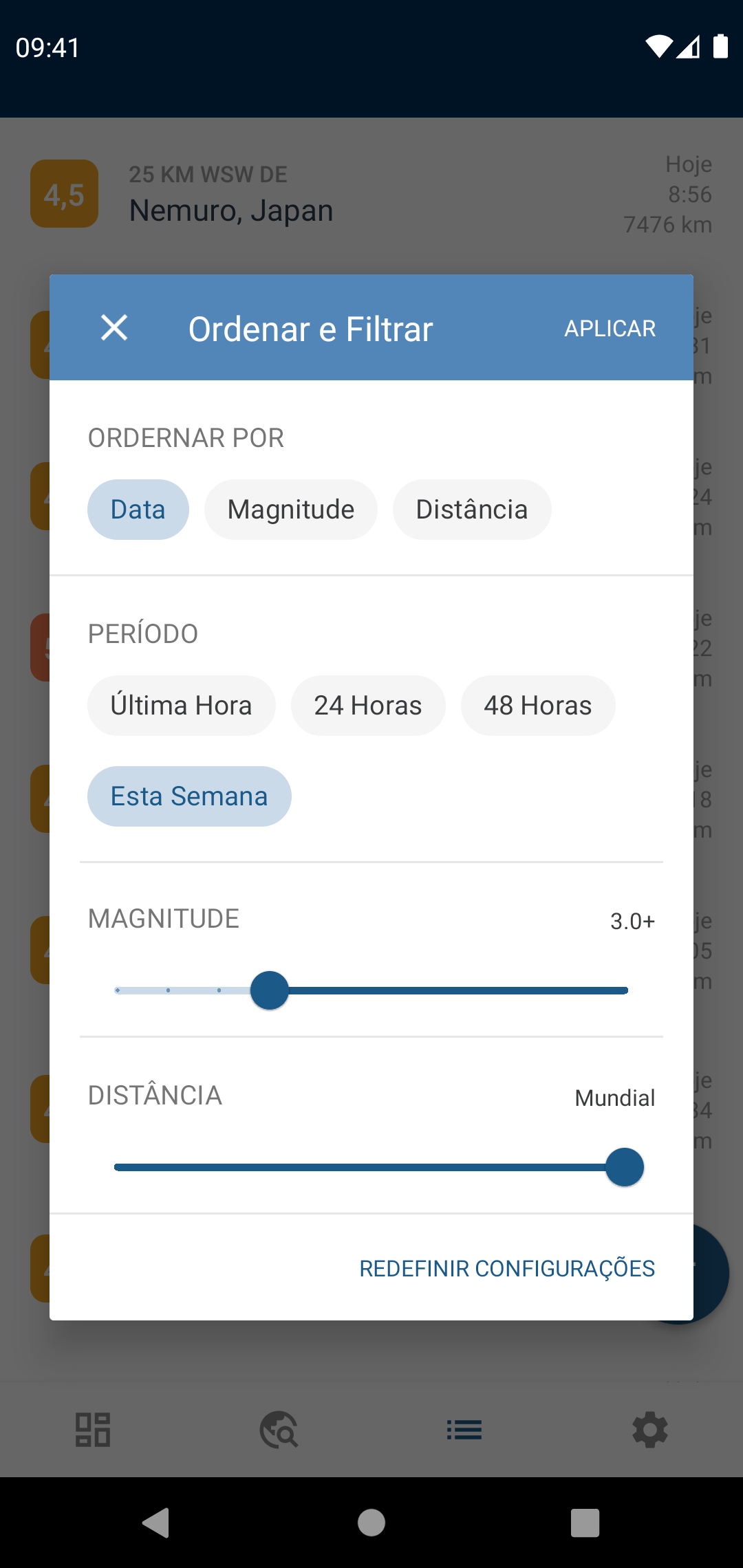This screenshot has width=743, height=1568.
Task: Sort earthquakes by Distância
Action: [472, 510]
